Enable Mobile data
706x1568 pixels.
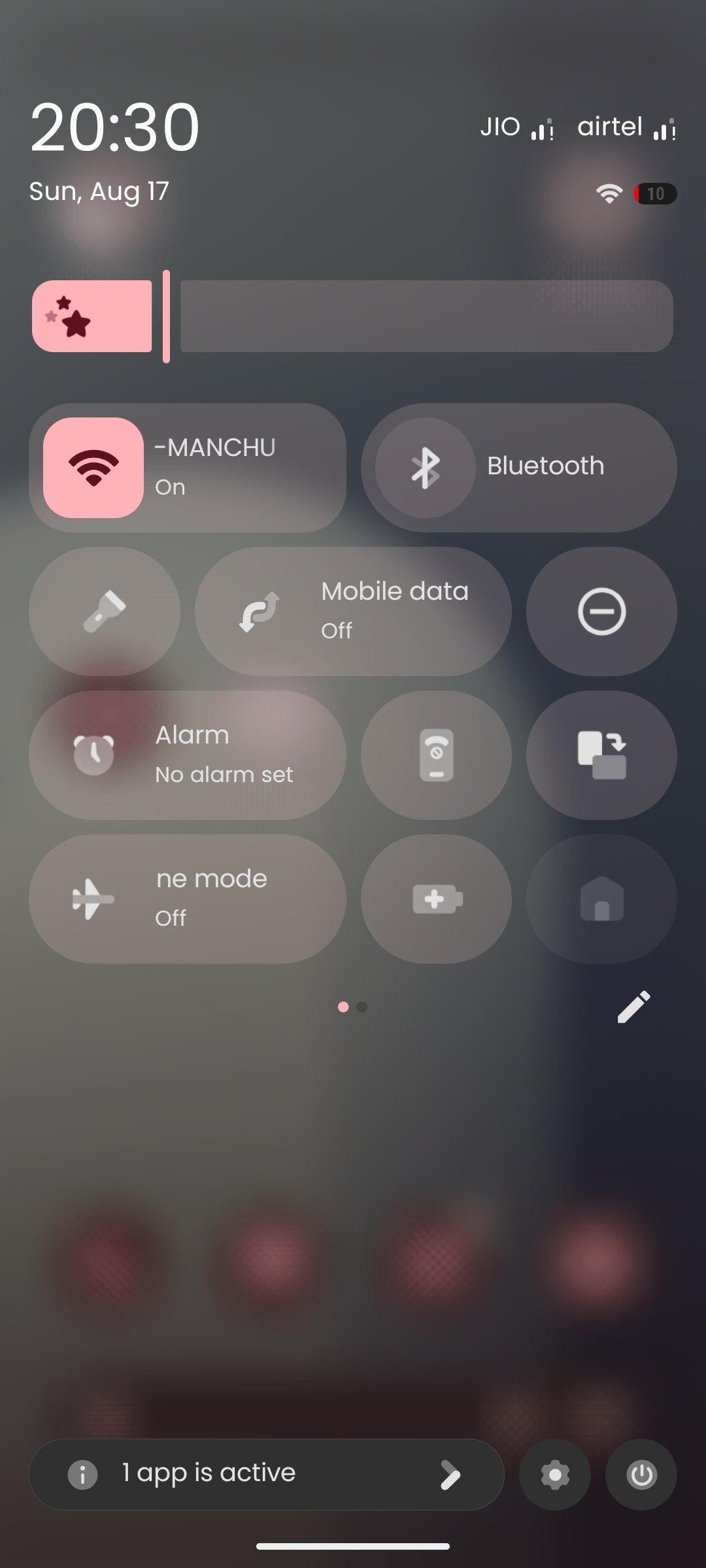pyautogui.click(x=353, y=612)
